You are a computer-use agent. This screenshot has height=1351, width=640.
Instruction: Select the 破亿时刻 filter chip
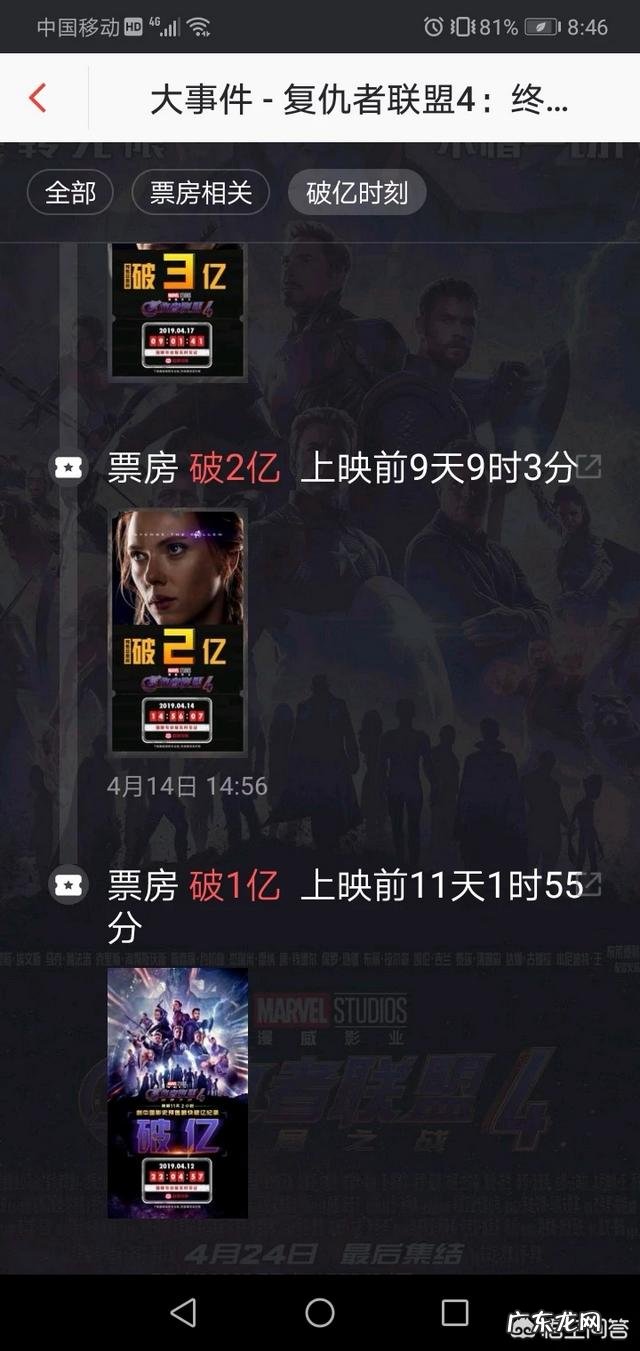[x=357, y=193]
